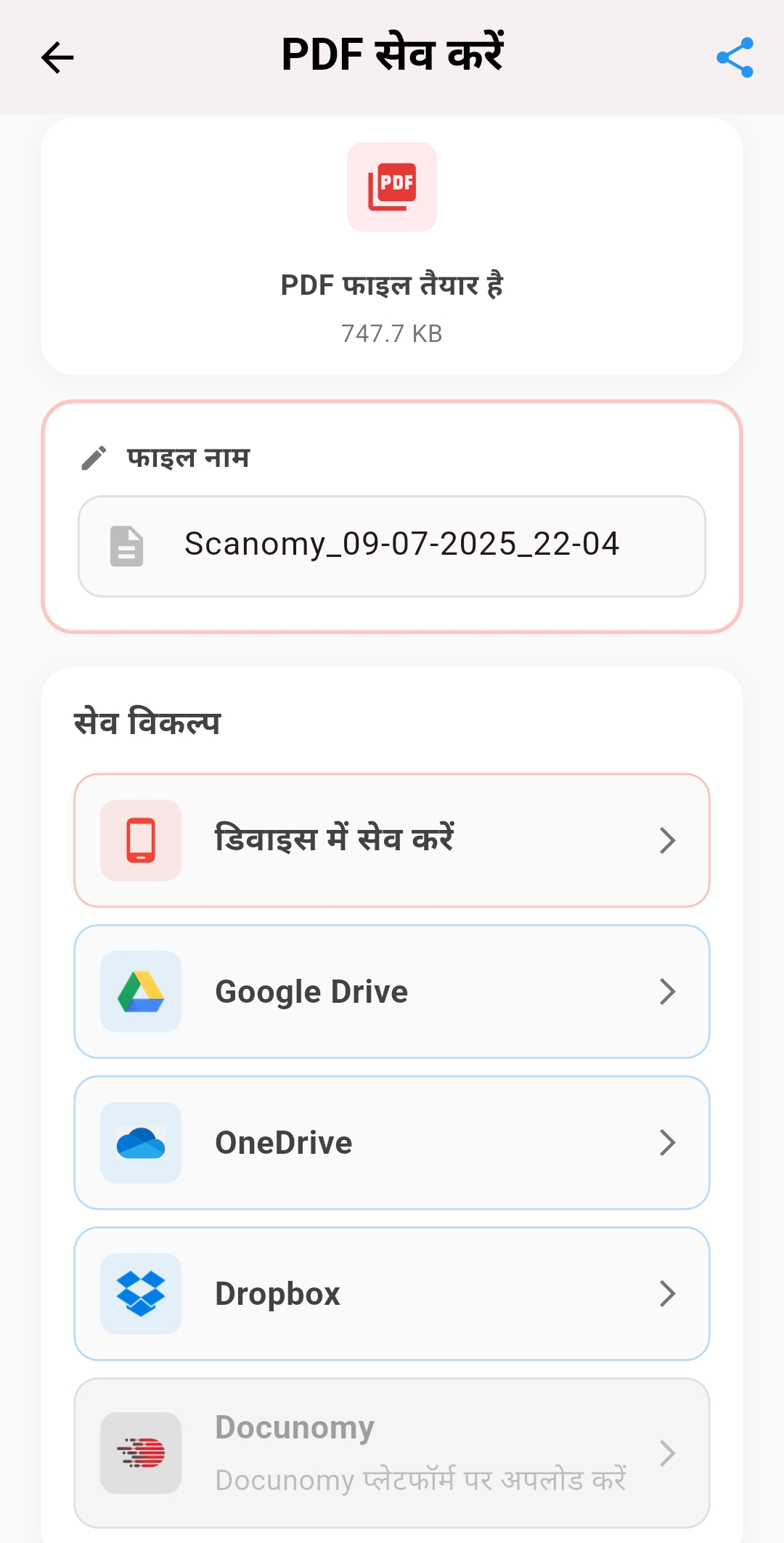
Task: Select OneDrive as save destination
Action: [x=392, y=1142]
